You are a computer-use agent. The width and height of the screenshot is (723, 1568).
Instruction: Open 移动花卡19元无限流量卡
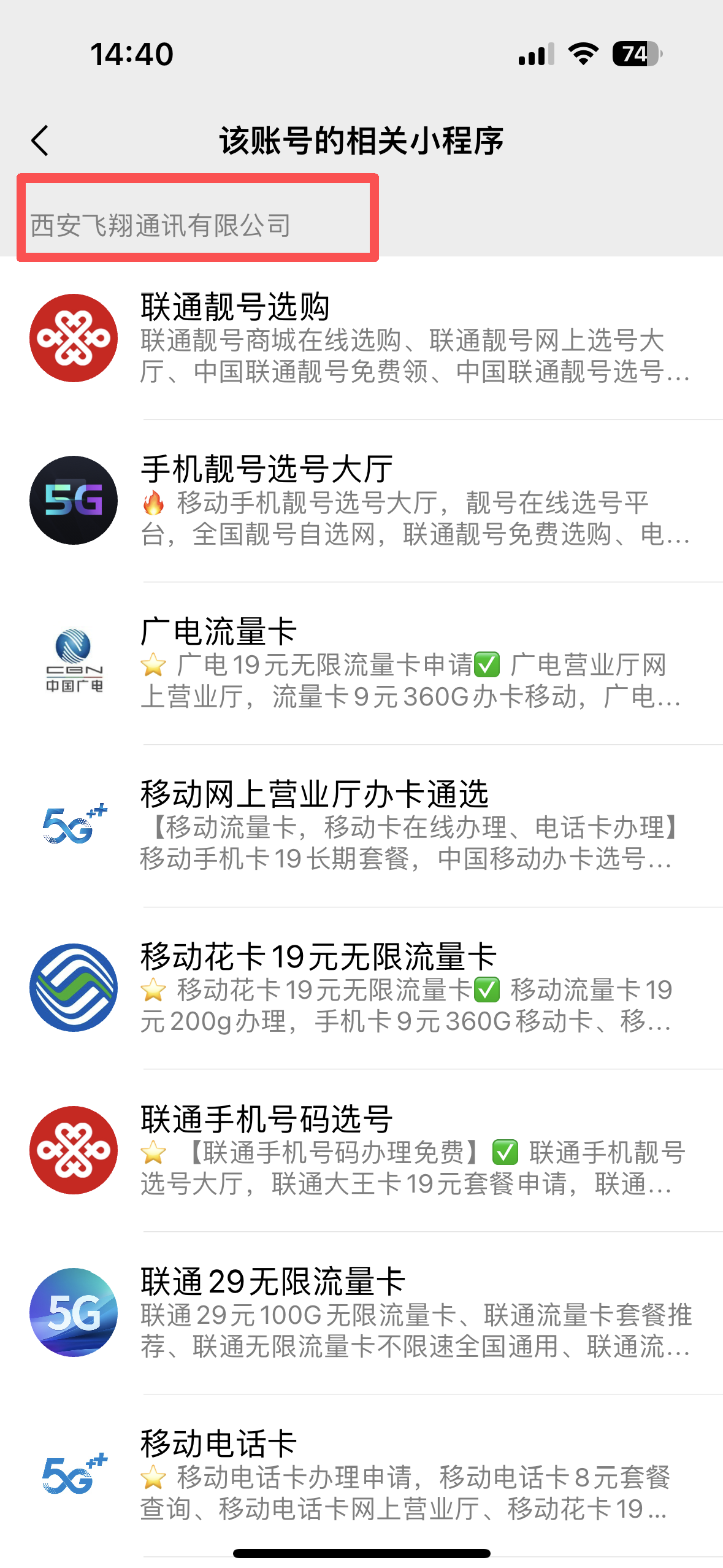pos(368,988)
